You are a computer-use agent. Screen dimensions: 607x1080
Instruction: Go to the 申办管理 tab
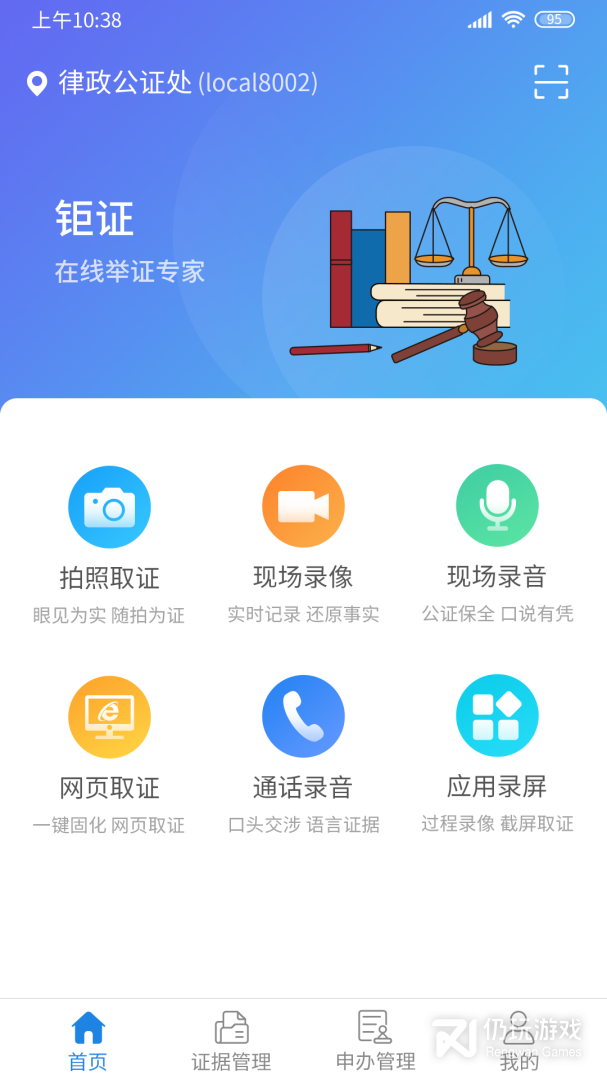pos(375,1041)
